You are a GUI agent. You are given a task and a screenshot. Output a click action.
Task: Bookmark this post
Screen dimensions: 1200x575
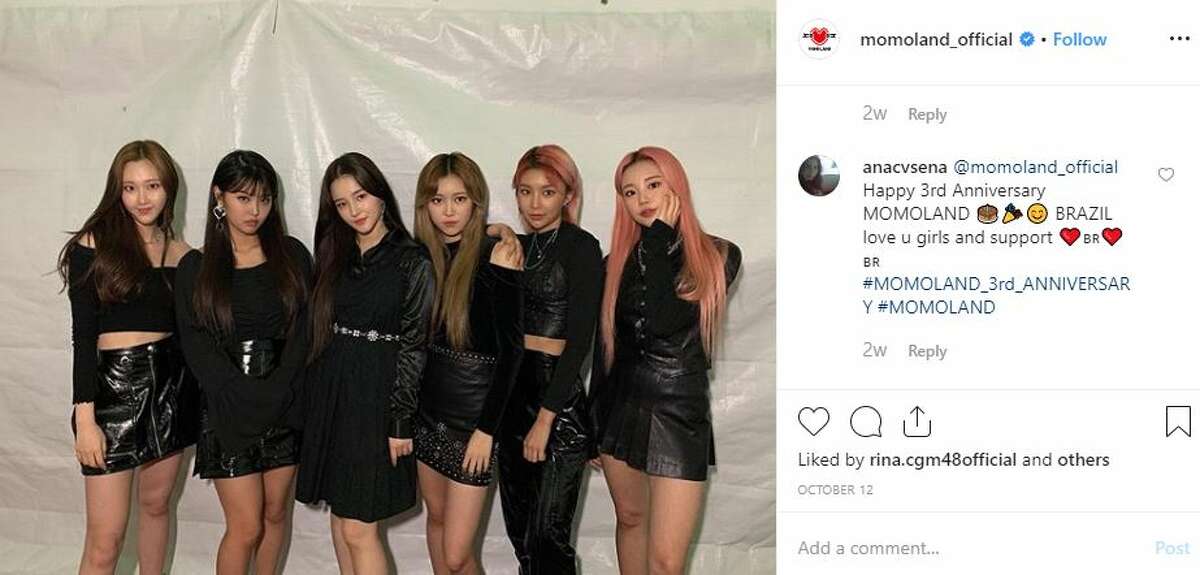point(1178,421)
